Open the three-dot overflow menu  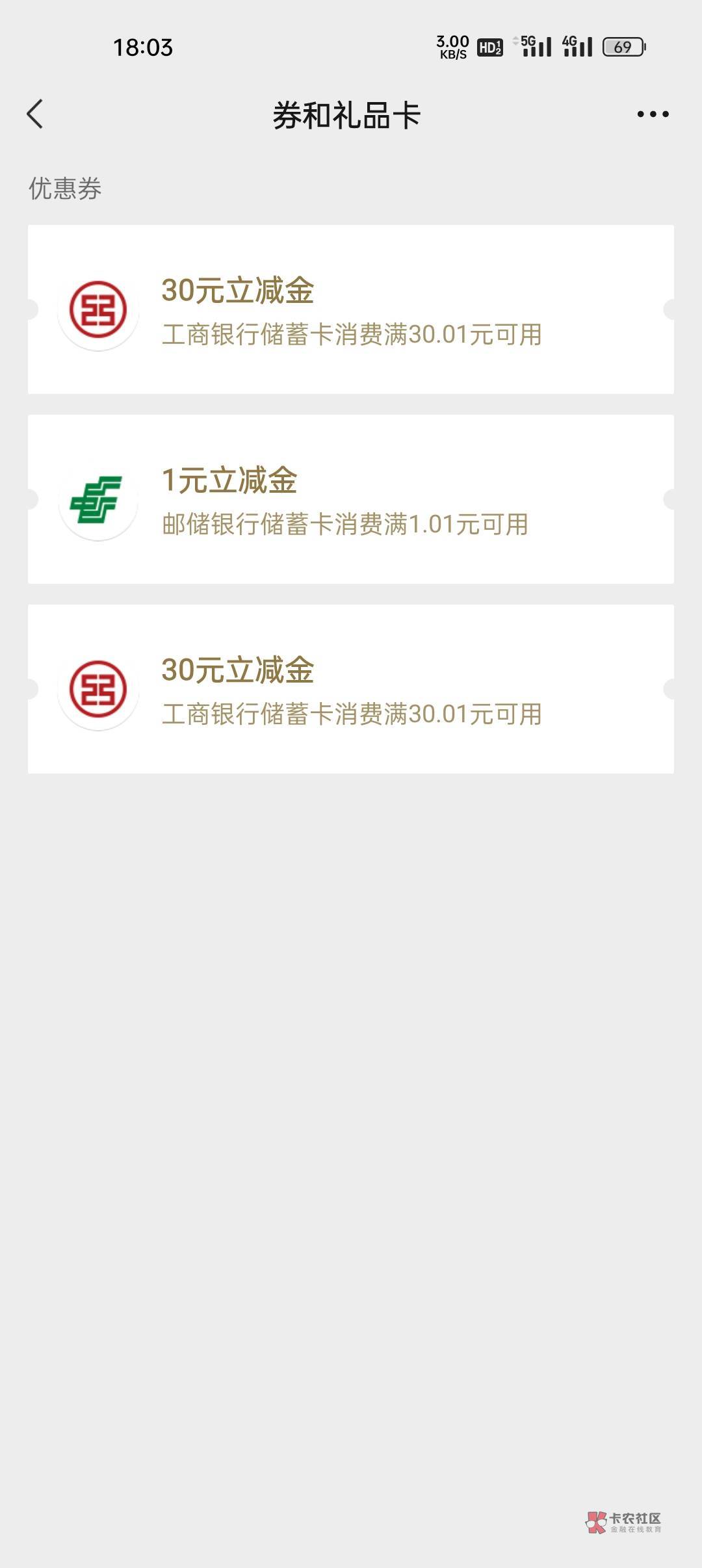pos(653,114)
